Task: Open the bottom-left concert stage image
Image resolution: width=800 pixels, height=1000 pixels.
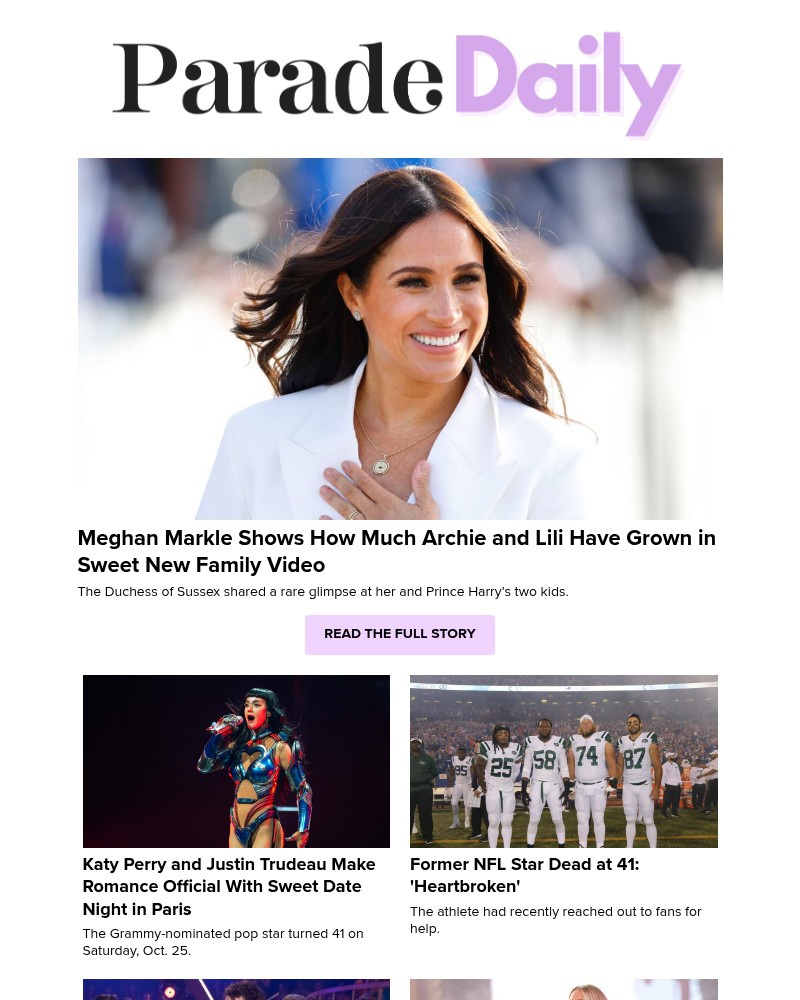Action: (x=236, y=990)
